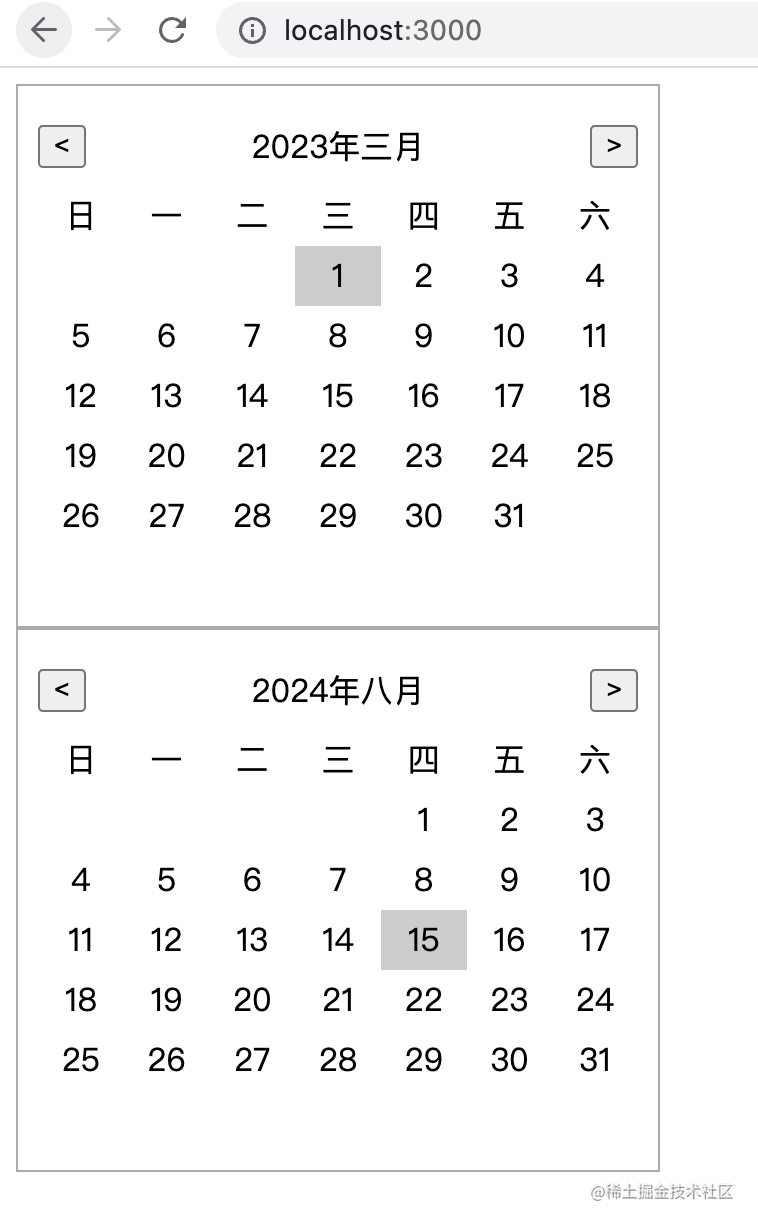Select highlighted day 15 in the 2024年八月 calendar

pyautogui.click(x=424, y=940)
